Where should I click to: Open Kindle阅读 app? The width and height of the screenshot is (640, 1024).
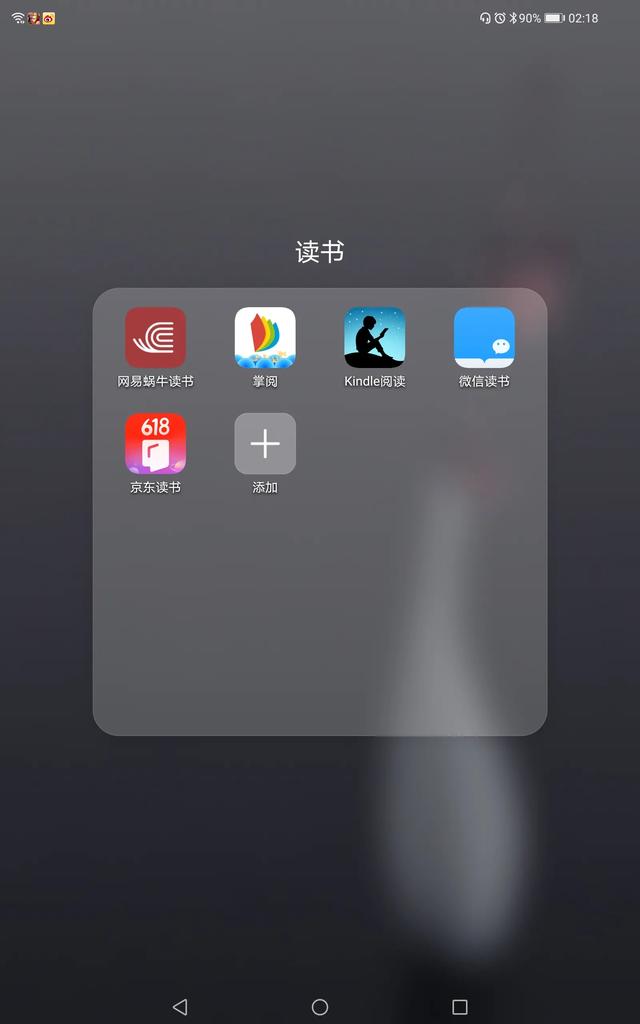point(375,338)
